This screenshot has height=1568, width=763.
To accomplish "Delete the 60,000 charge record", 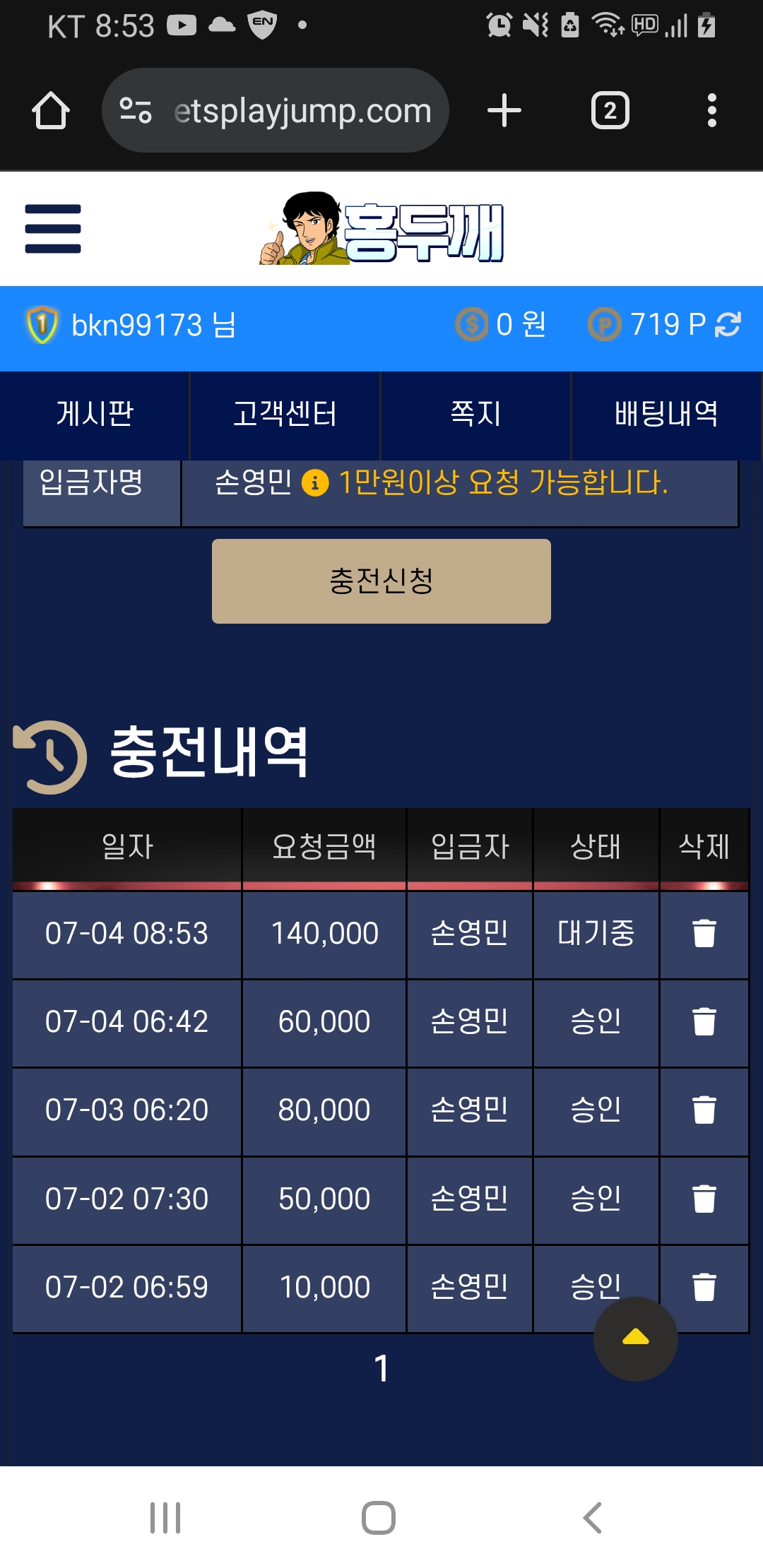I will pos(704,1021).
